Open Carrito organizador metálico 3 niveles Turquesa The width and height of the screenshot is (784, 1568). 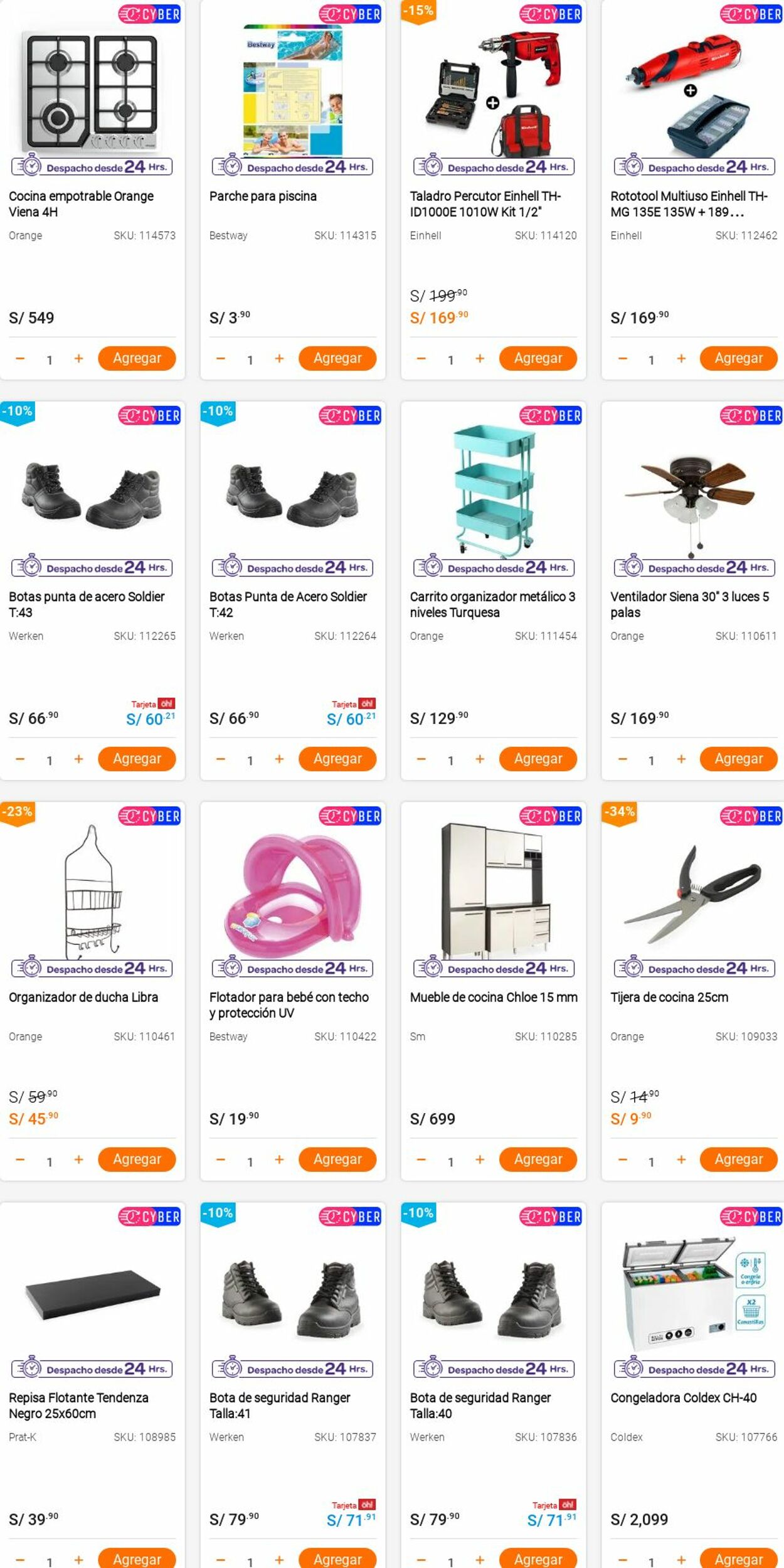click(492, 604)
